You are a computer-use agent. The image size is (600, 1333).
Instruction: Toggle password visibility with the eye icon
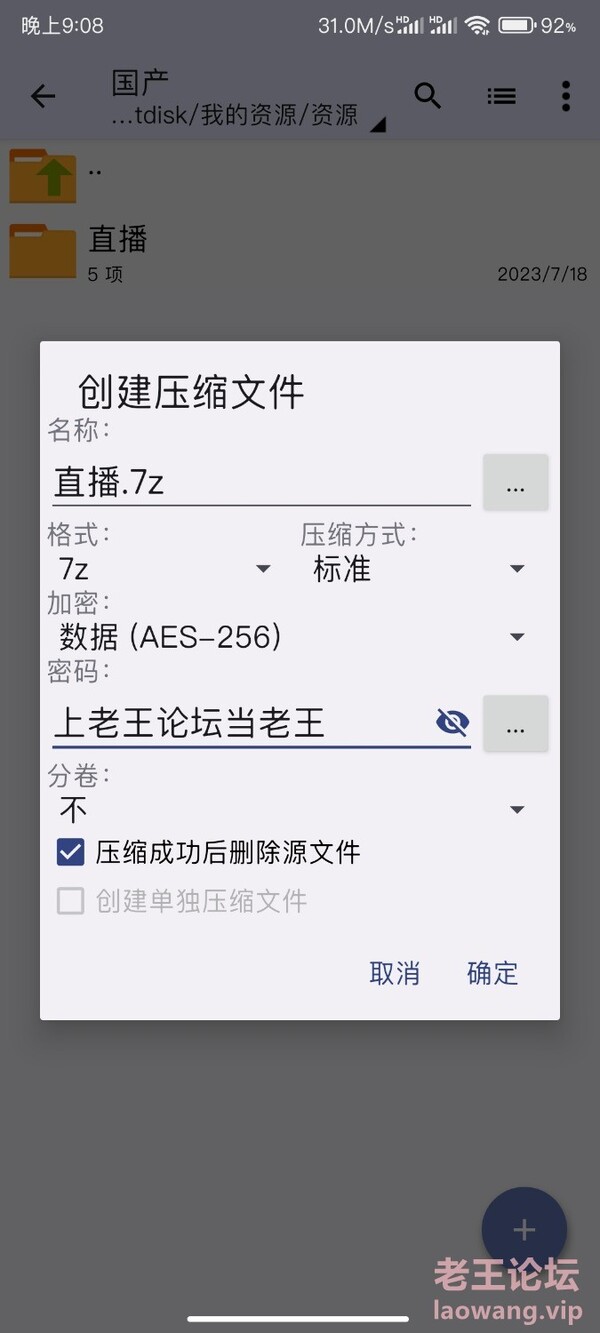tap(453, 722)
